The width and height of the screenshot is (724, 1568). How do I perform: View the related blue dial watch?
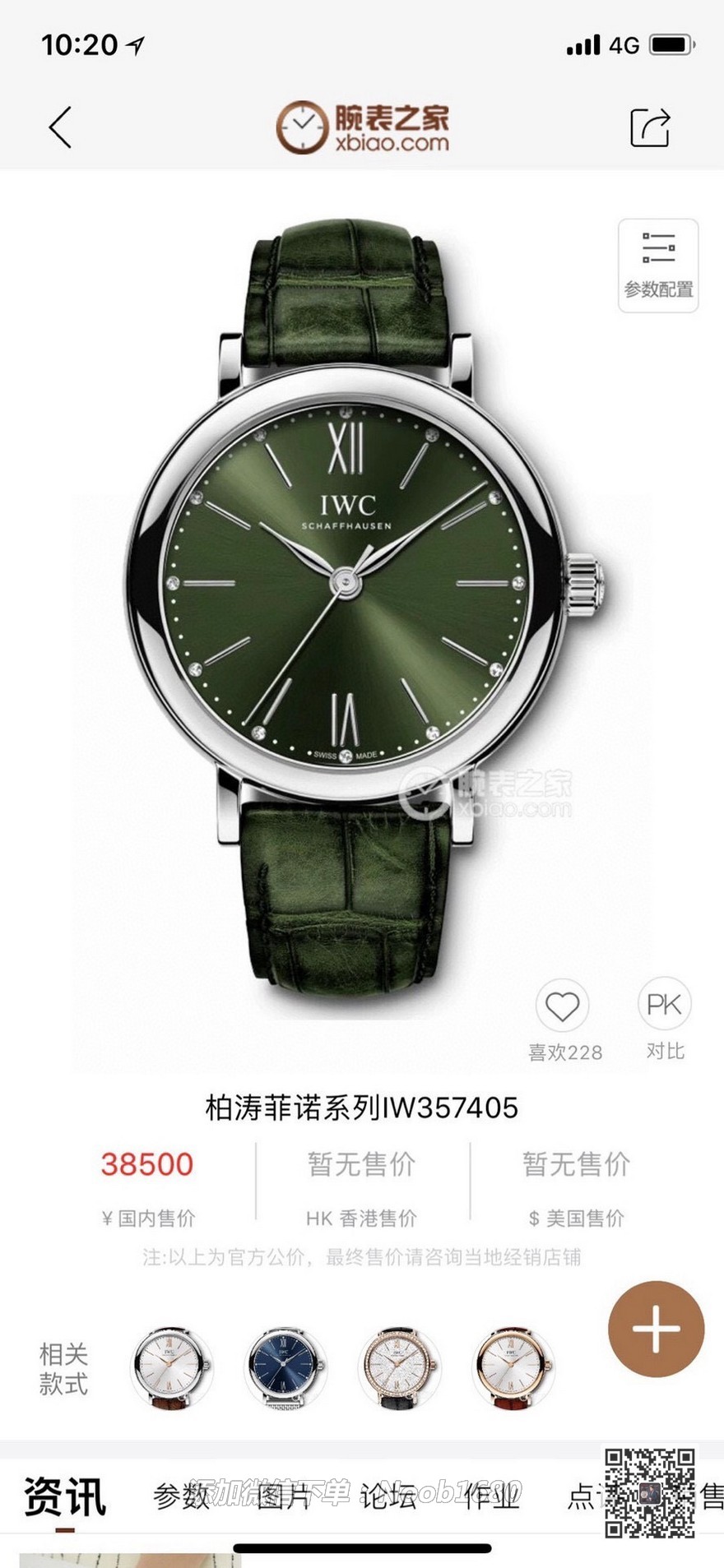click(x=285, y=1367)
